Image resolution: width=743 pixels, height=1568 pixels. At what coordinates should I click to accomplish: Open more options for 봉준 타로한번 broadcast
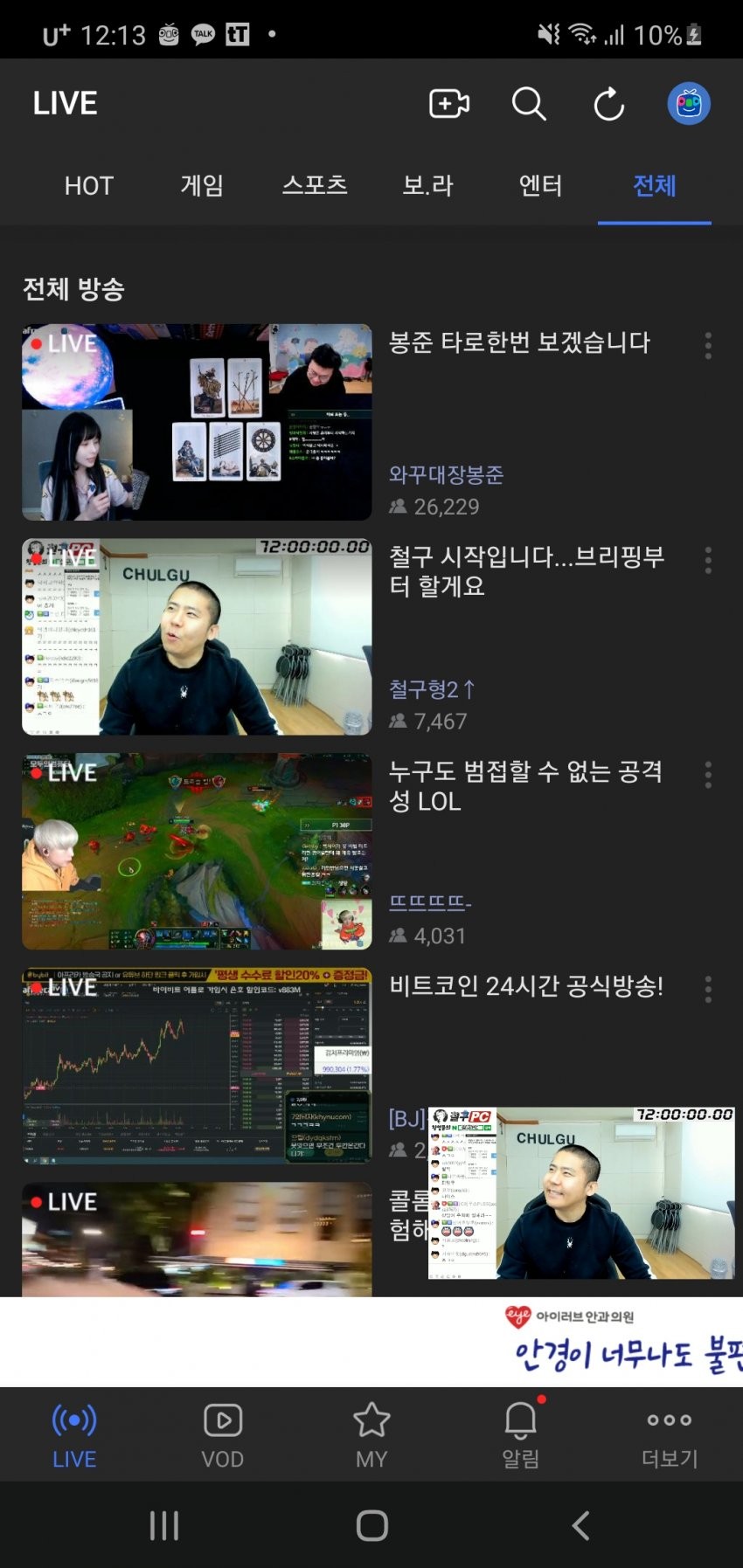(x=708, y=346)
